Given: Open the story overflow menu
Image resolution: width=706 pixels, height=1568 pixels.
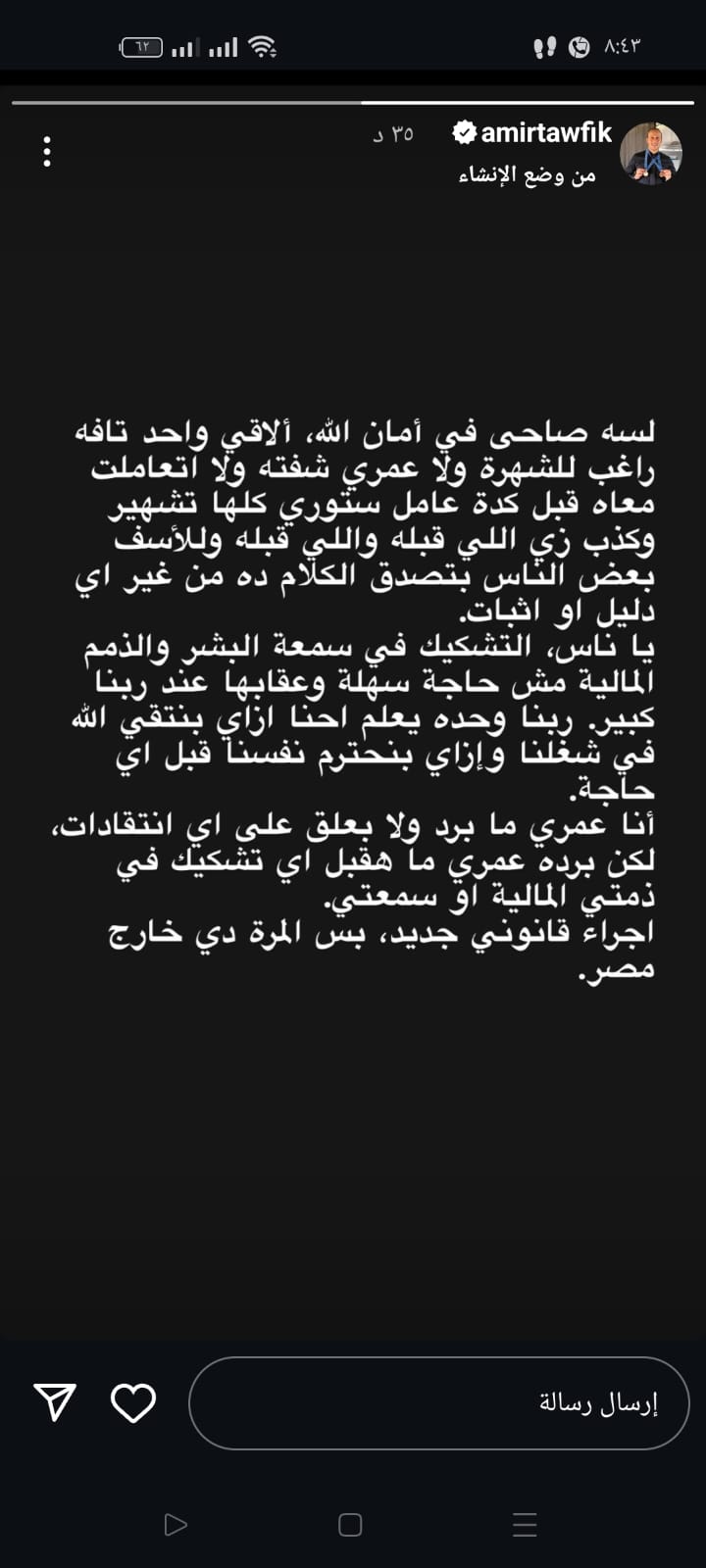Looking at the screenshot, I should point(46,152).
